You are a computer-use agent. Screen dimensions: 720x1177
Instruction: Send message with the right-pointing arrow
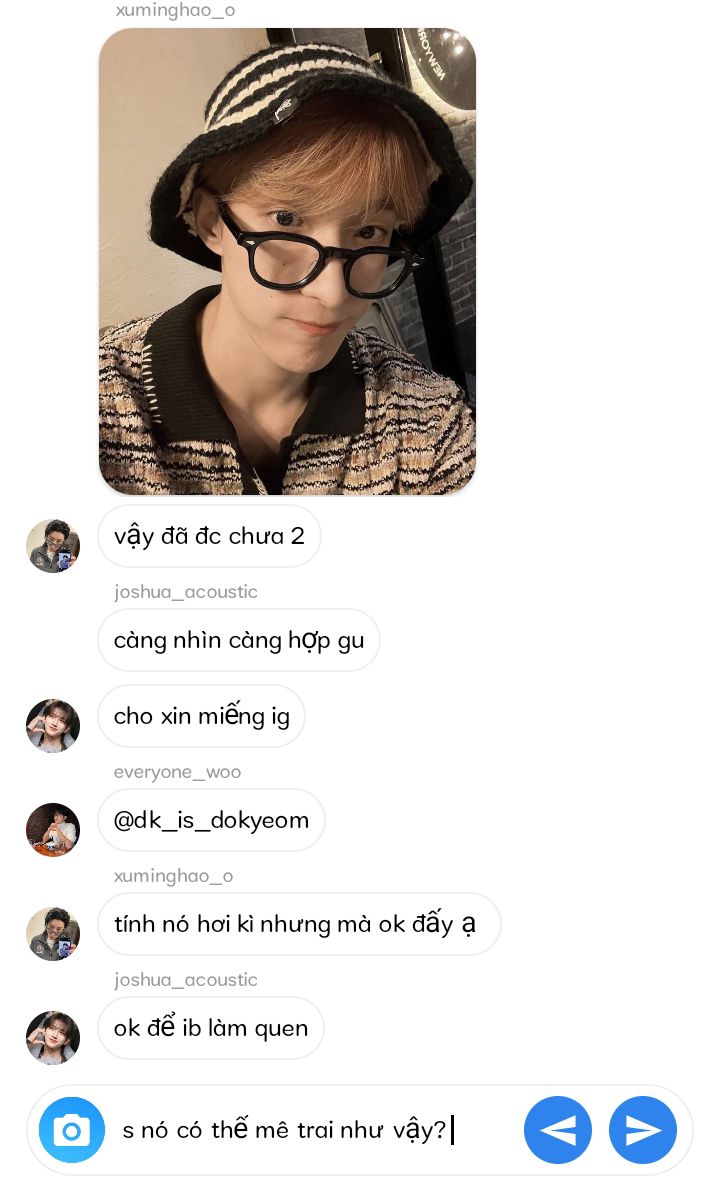click(x=643, y=1130)
